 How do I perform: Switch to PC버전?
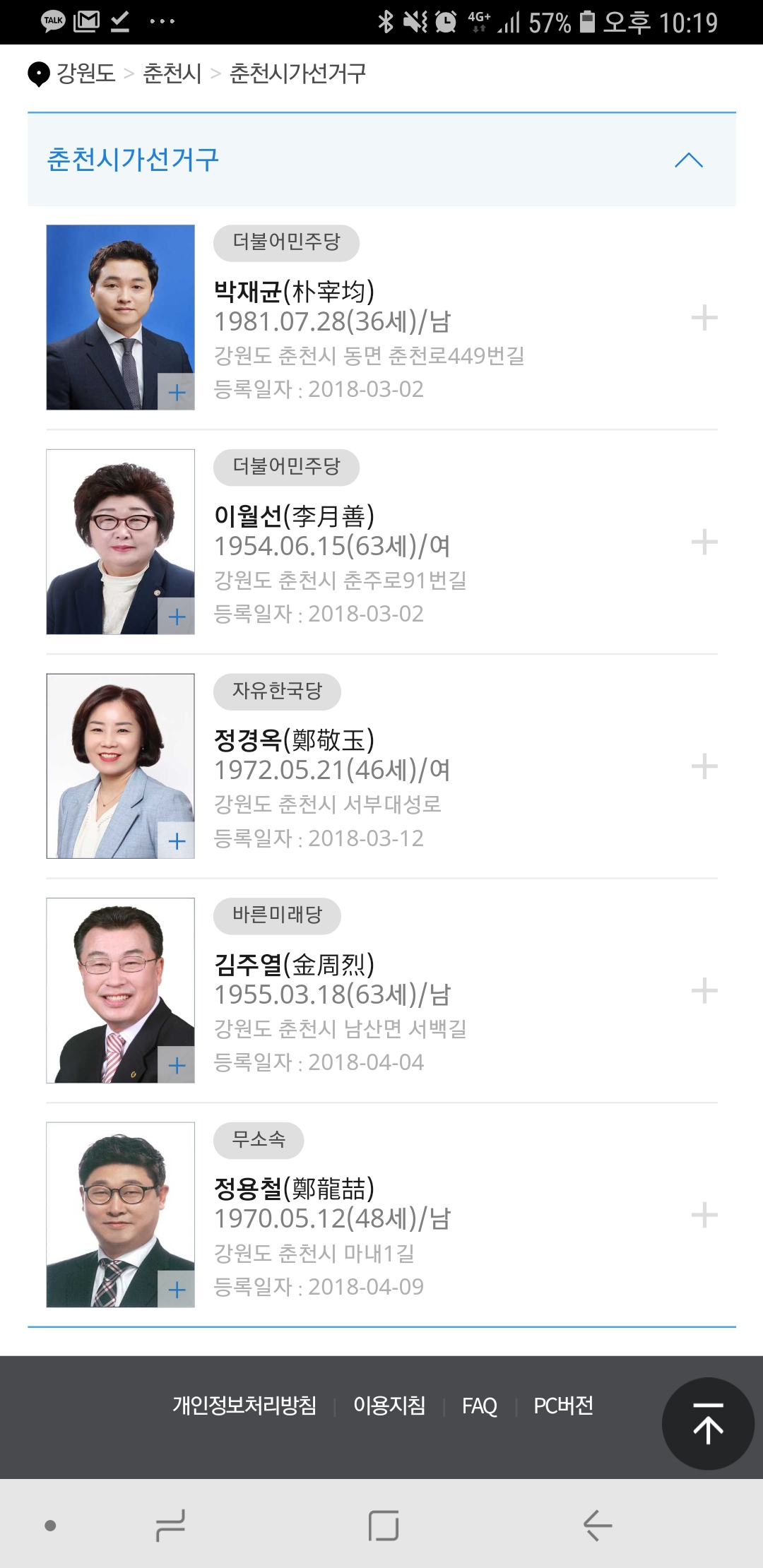coord(563,1406)
